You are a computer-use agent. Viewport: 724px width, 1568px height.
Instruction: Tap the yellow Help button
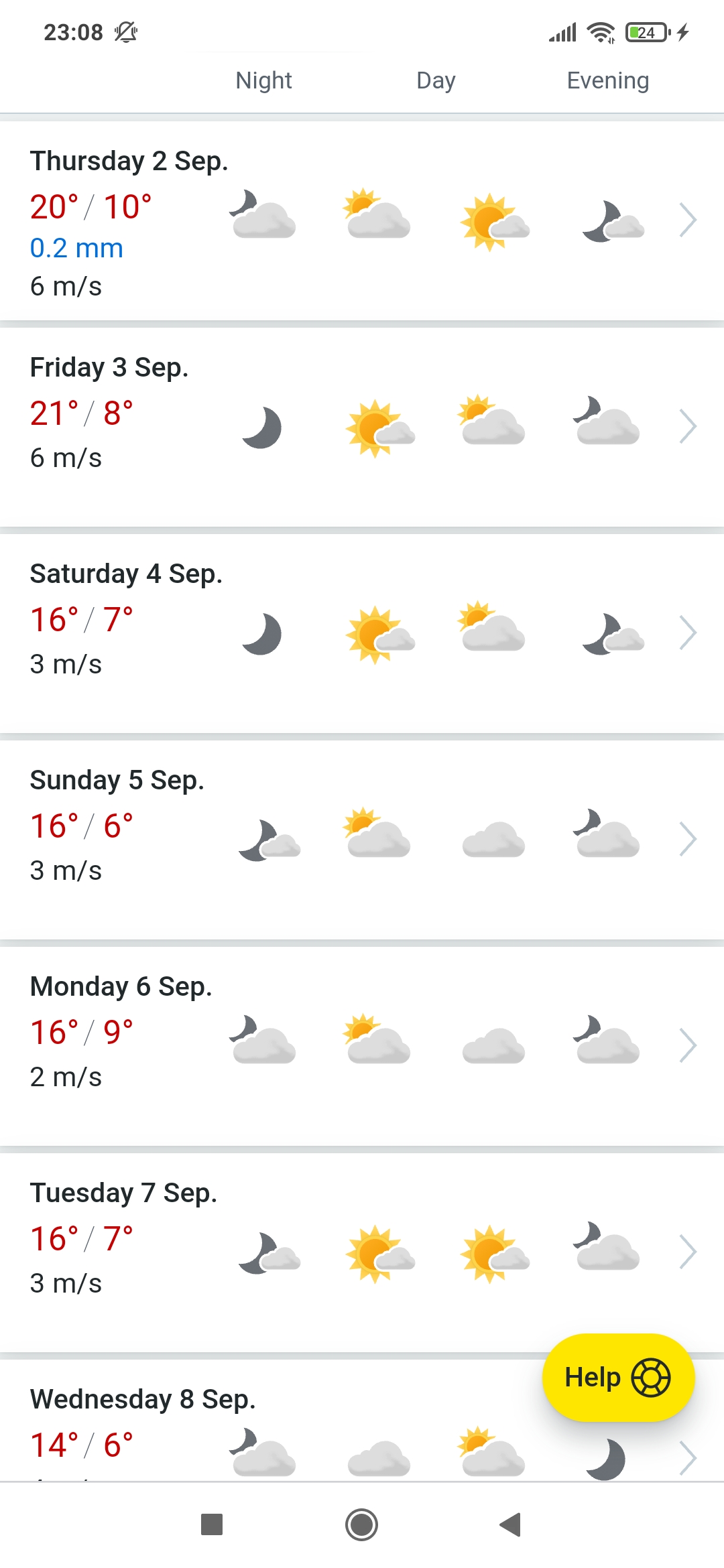(618, 1378)
